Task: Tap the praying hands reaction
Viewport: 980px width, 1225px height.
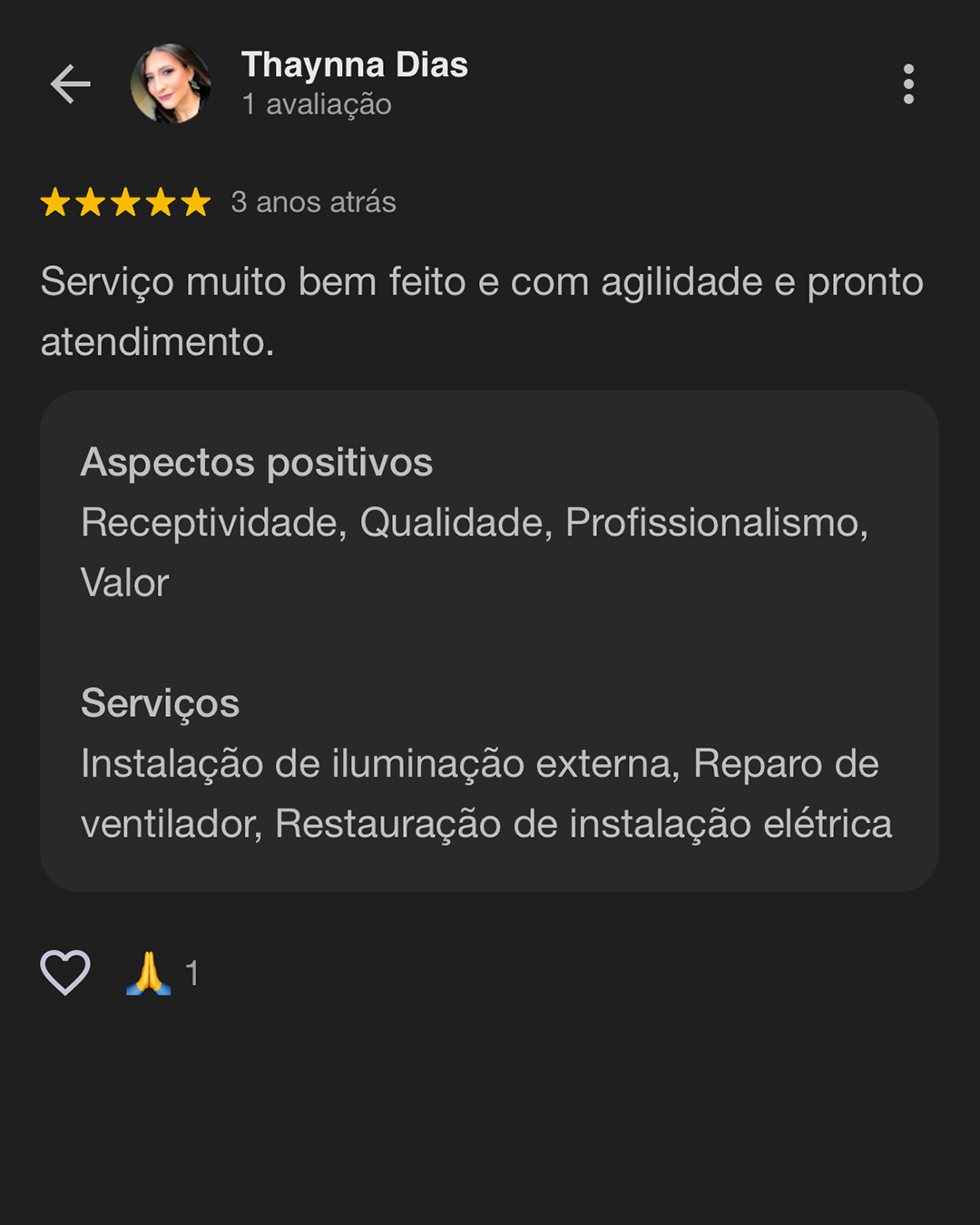Action: point(149,973)
